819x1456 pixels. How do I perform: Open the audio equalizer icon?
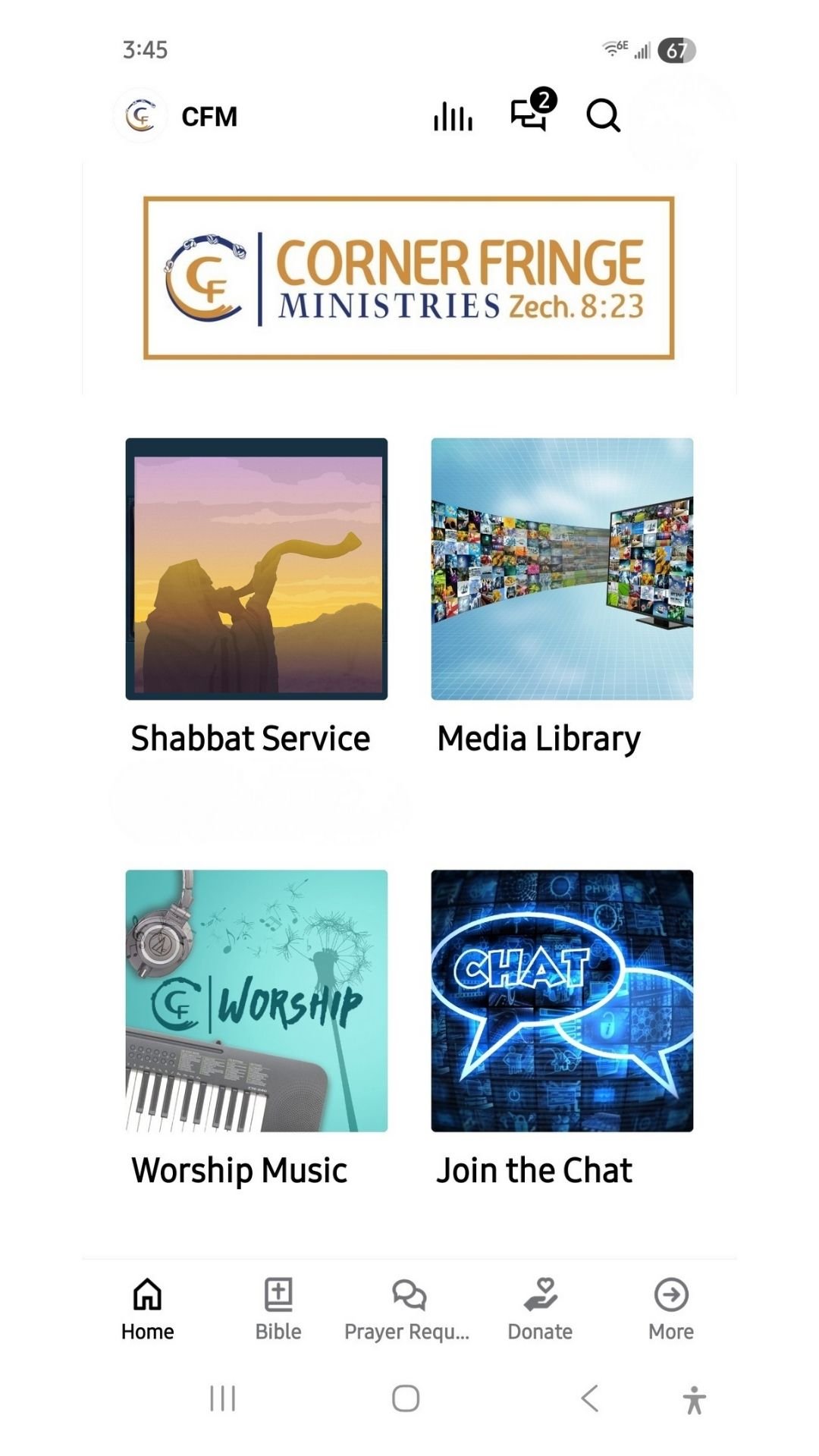tap(453, 117)
